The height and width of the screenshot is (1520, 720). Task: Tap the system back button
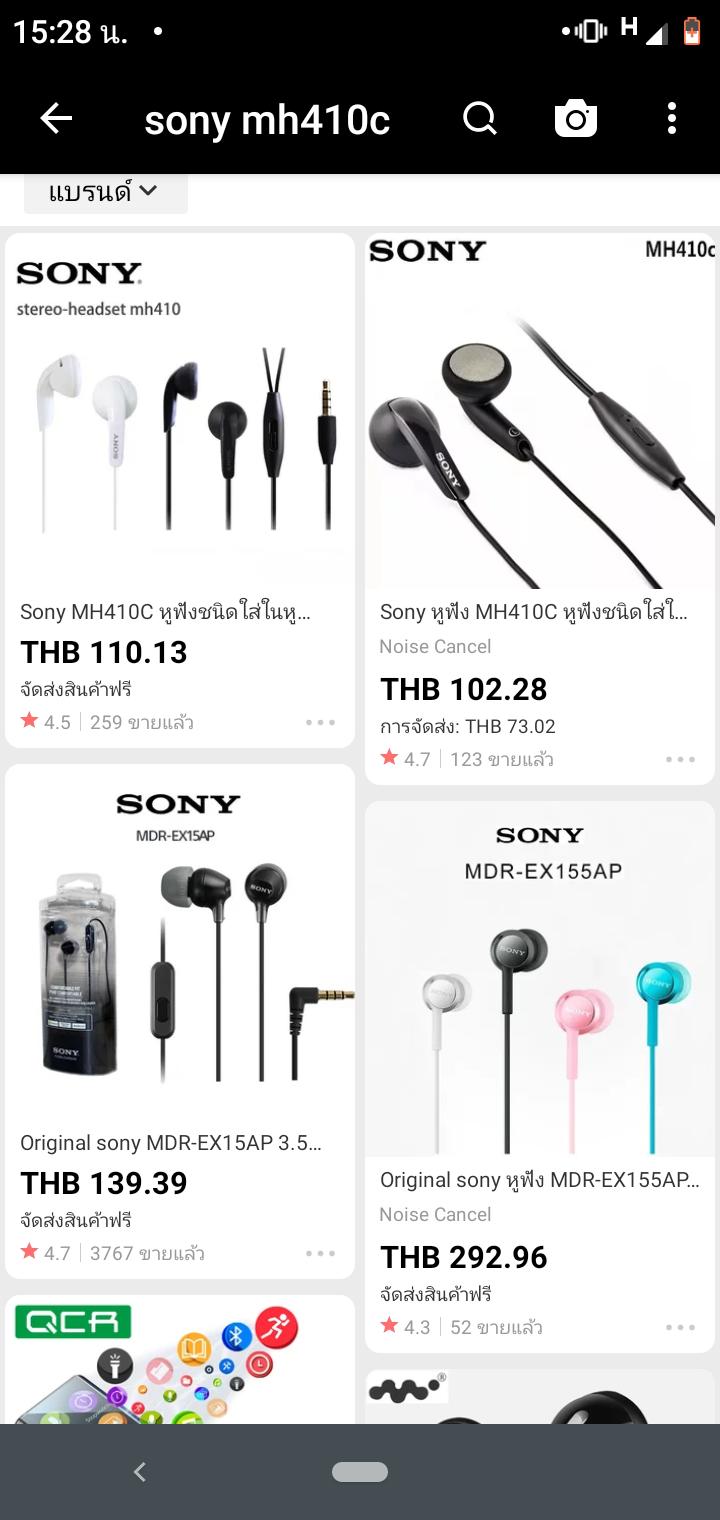click(140, 1471)
